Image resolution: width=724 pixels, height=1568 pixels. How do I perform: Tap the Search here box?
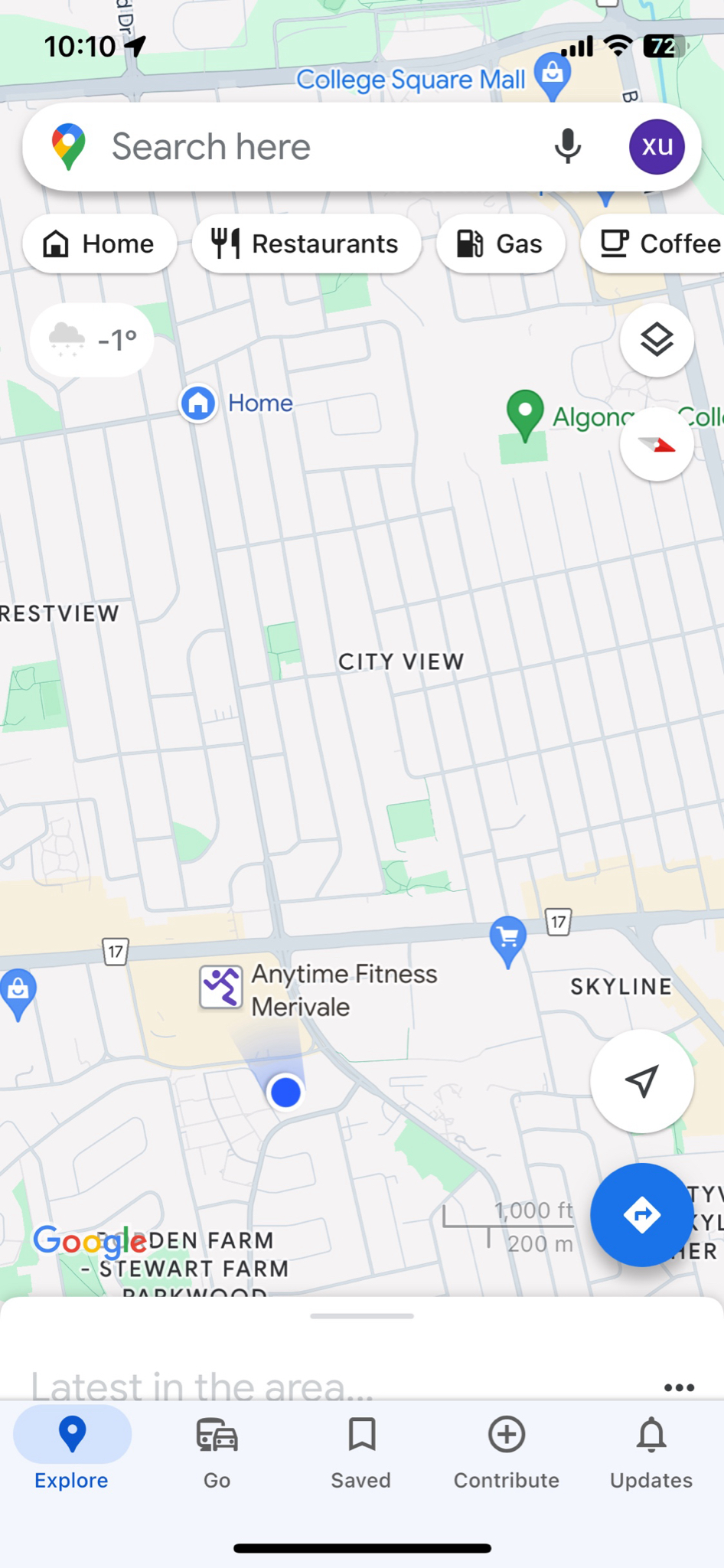306,146
